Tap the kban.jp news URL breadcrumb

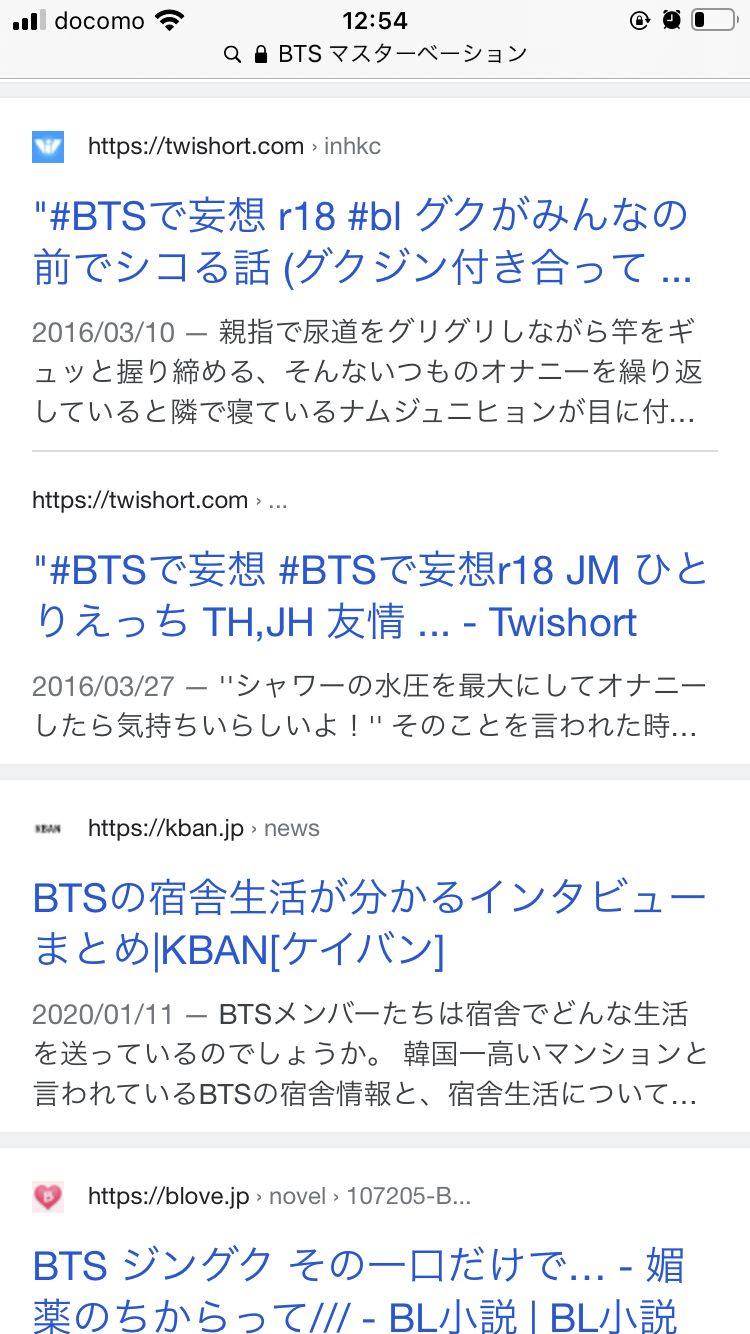(x=204, y=828)
